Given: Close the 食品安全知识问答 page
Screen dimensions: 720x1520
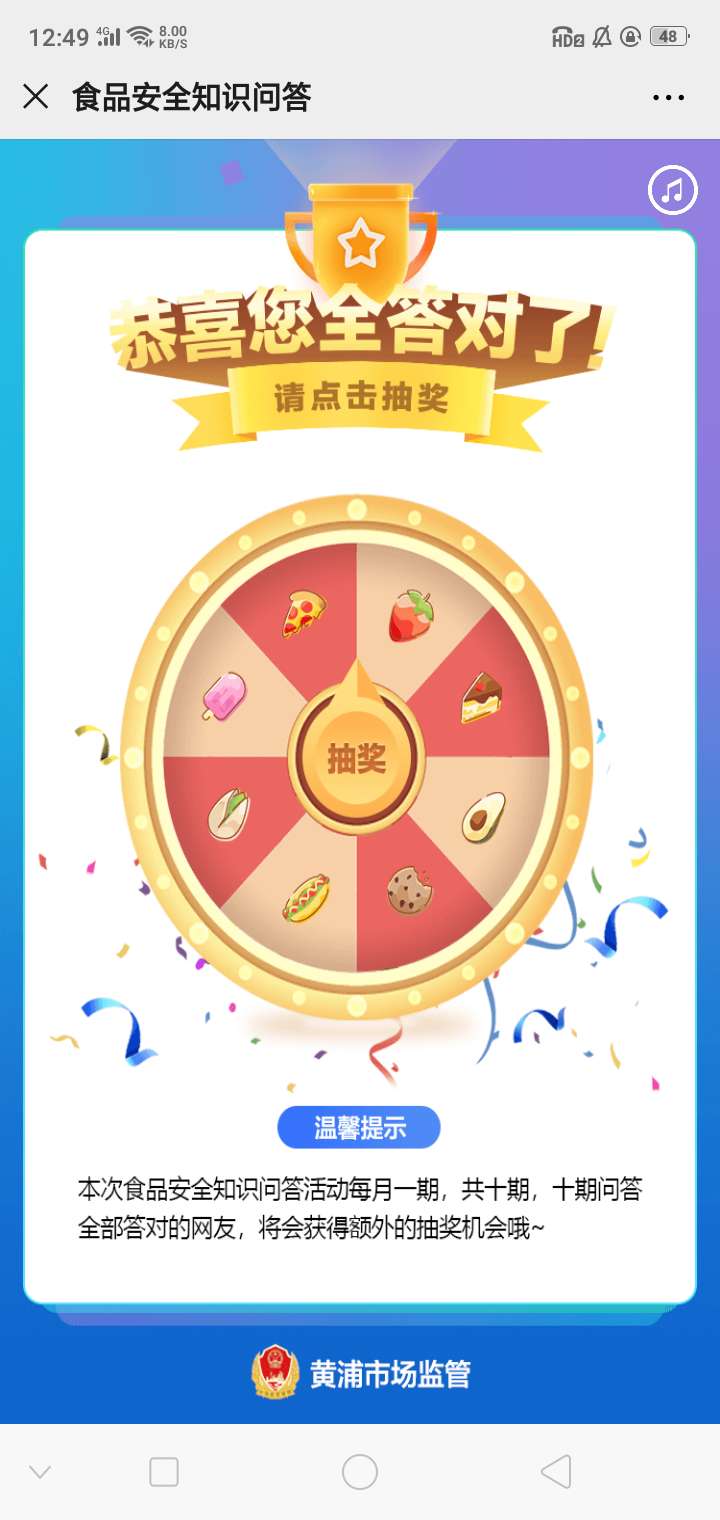Looking at the screenshot, I should [36, 97].
